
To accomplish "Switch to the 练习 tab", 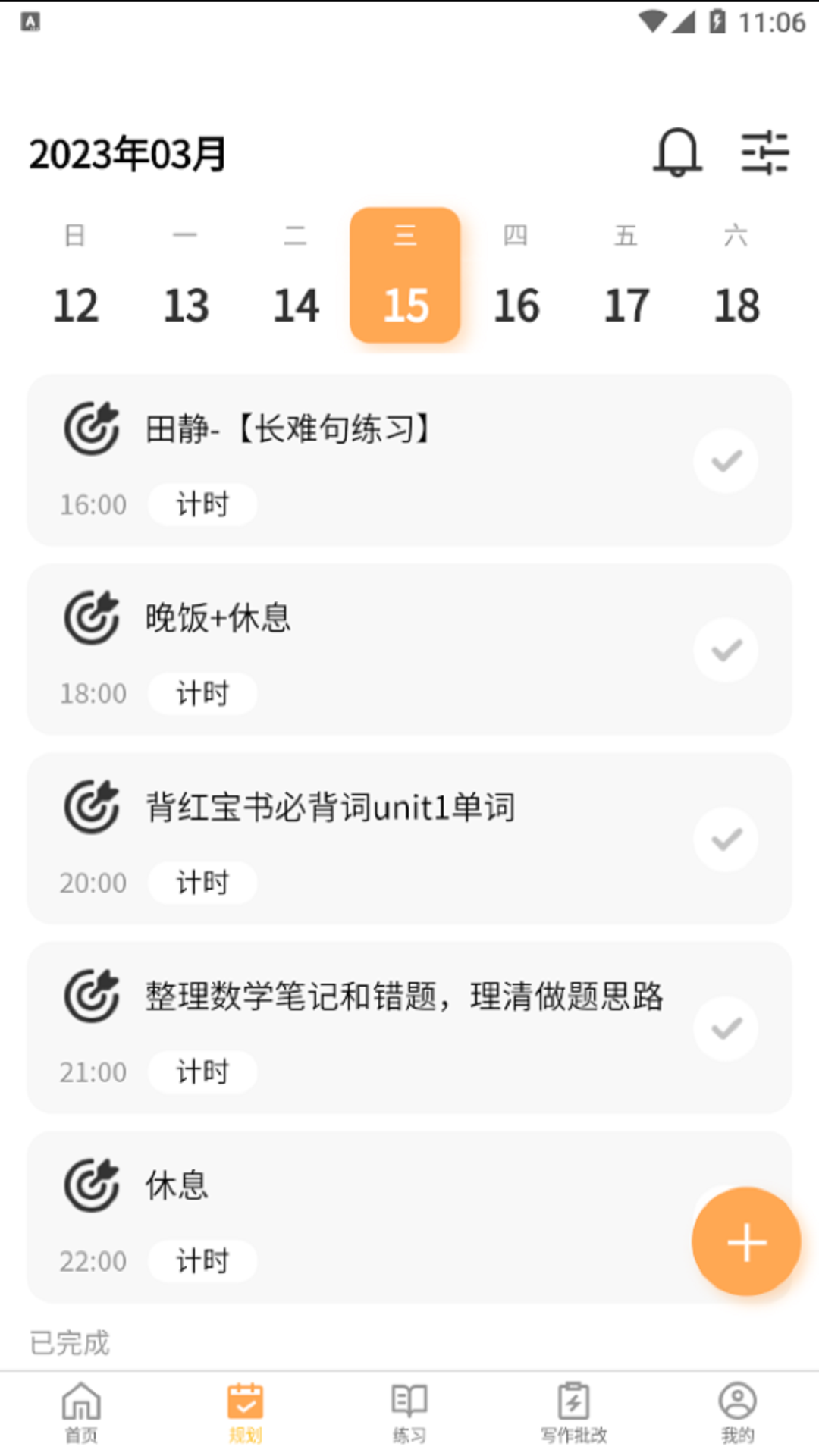I will point(409,1412).
